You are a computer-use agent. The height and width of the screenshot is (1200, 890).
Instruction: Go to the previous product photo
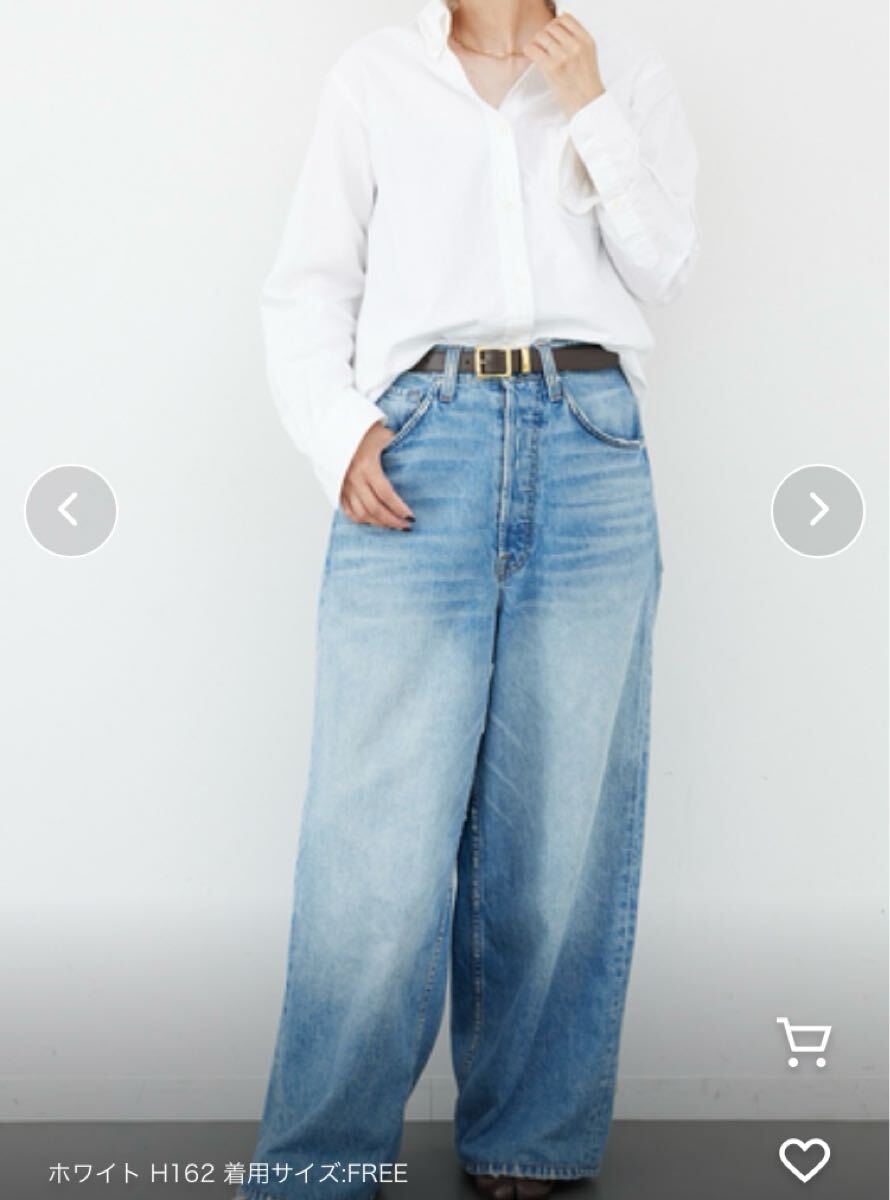[x=70, y=511]
